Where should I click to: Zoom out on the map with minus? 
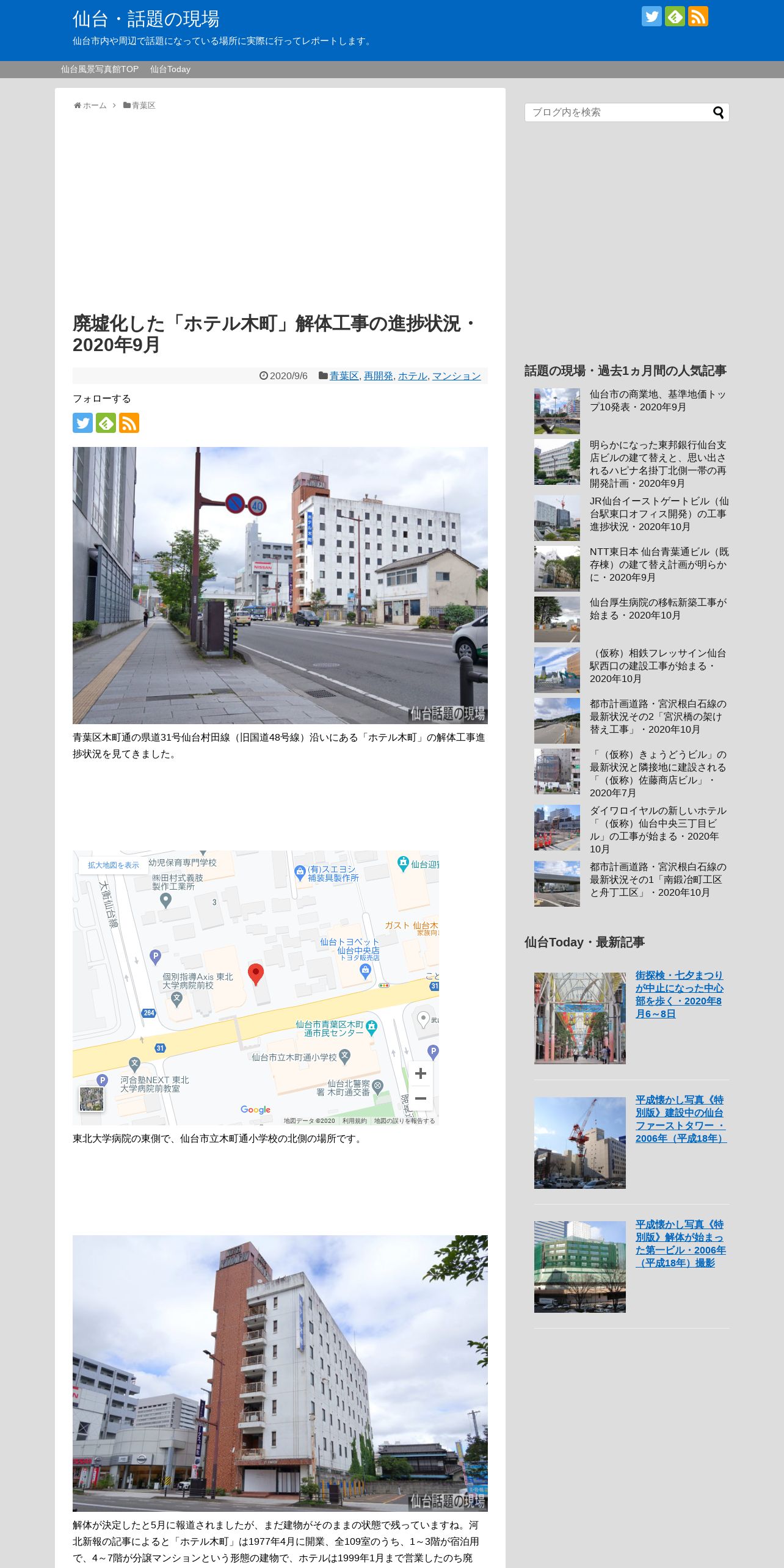(421, 1098)
